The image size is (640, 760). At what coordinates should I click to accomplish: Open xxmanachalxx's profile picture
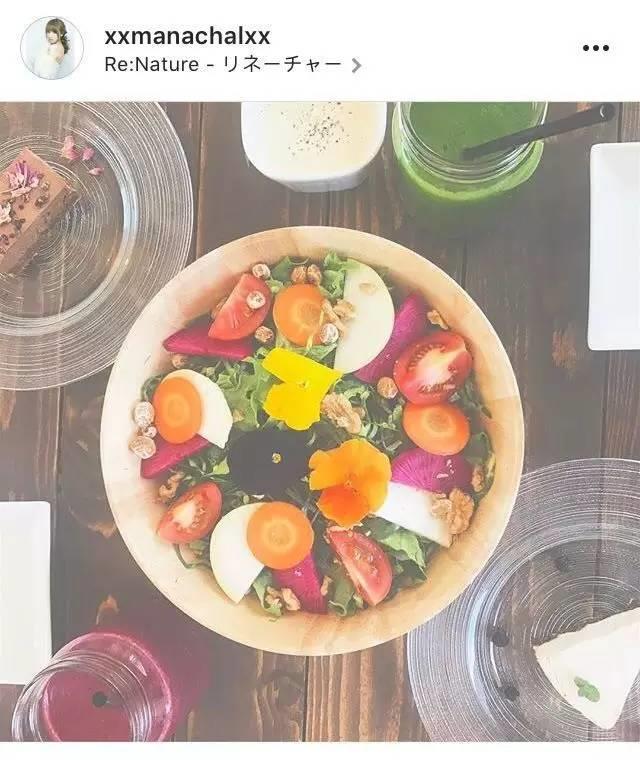[52, 48]
